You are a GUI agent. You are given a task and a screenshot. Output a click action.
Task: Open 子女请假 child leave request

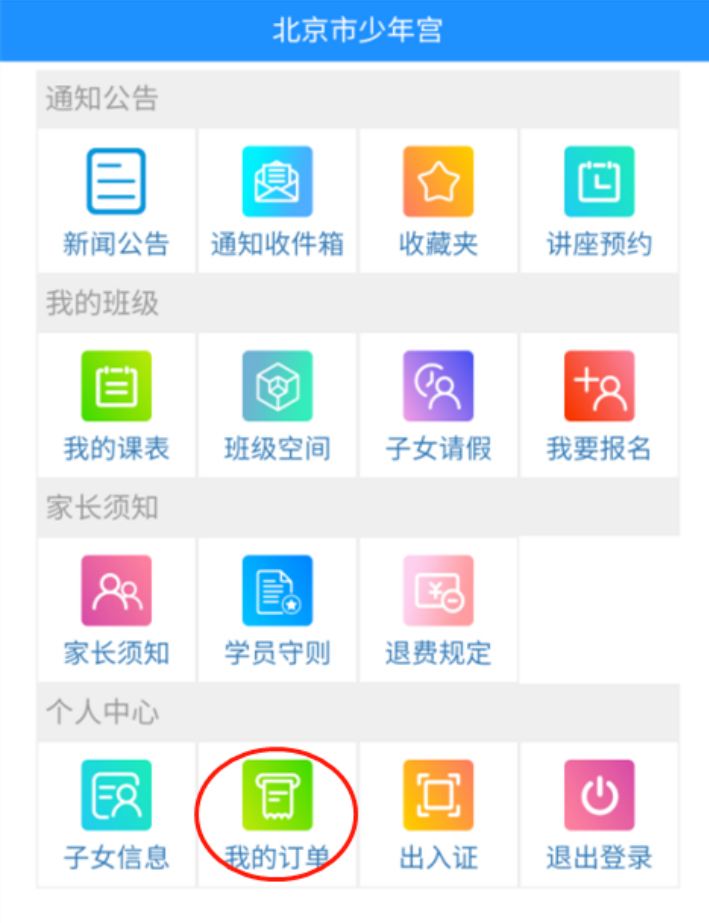tap(438, 405)
